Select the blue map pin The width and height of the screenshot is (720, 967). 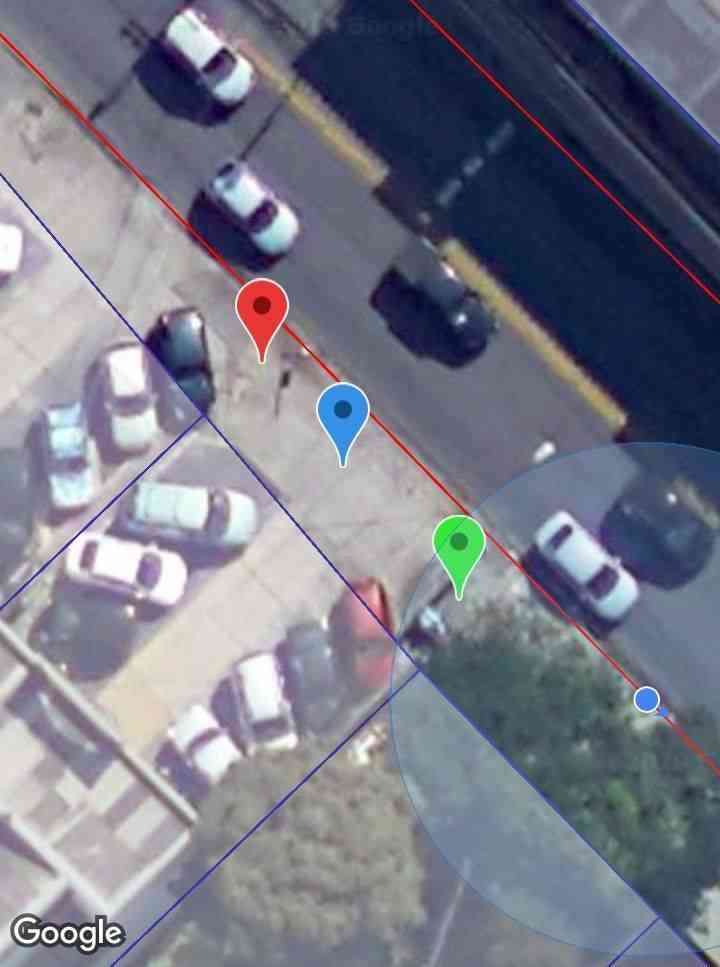point(343,412)
